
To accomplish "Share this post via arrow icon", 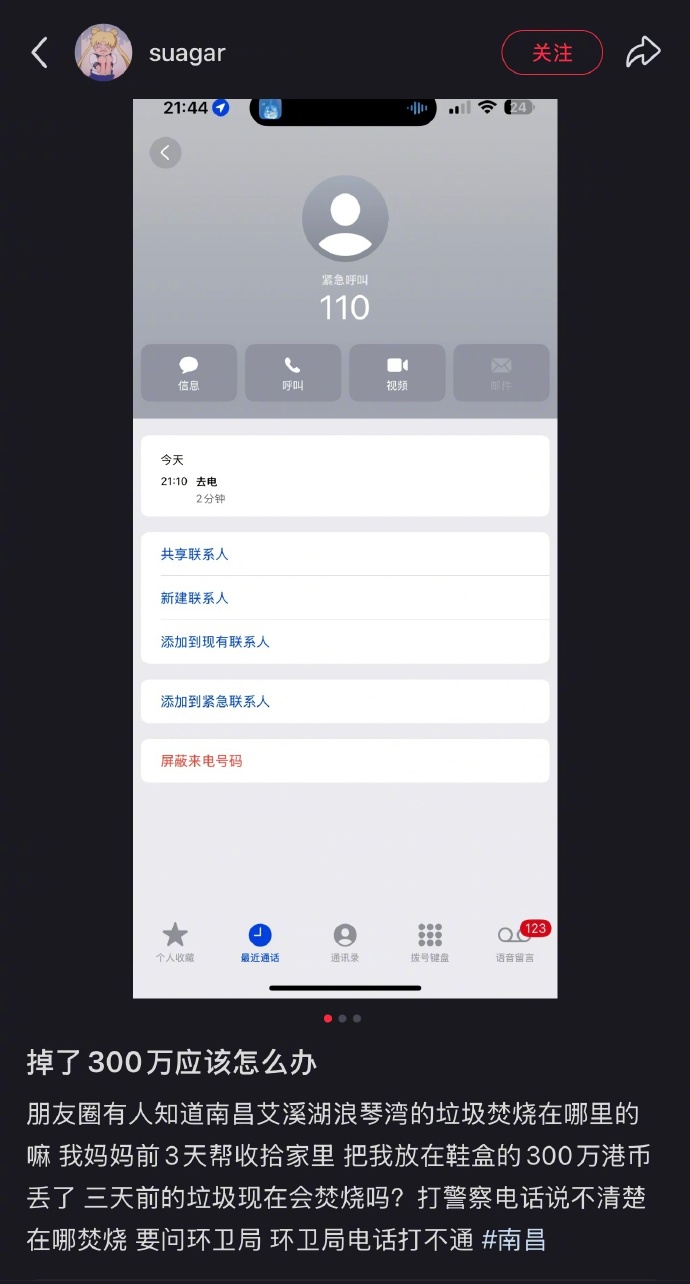I will (x=643, y=53).
